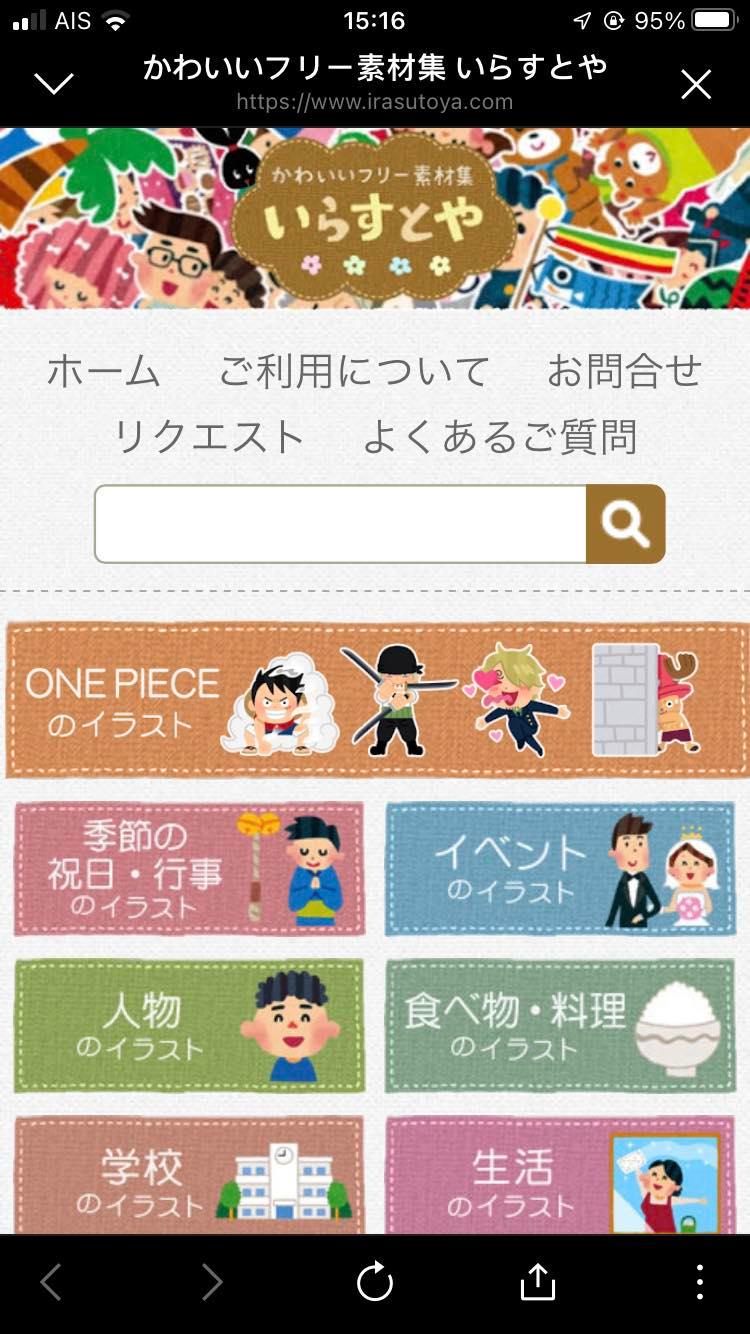The image size is (750, 1334).
Task: Focus the site search text field
Action: [340, 525]
